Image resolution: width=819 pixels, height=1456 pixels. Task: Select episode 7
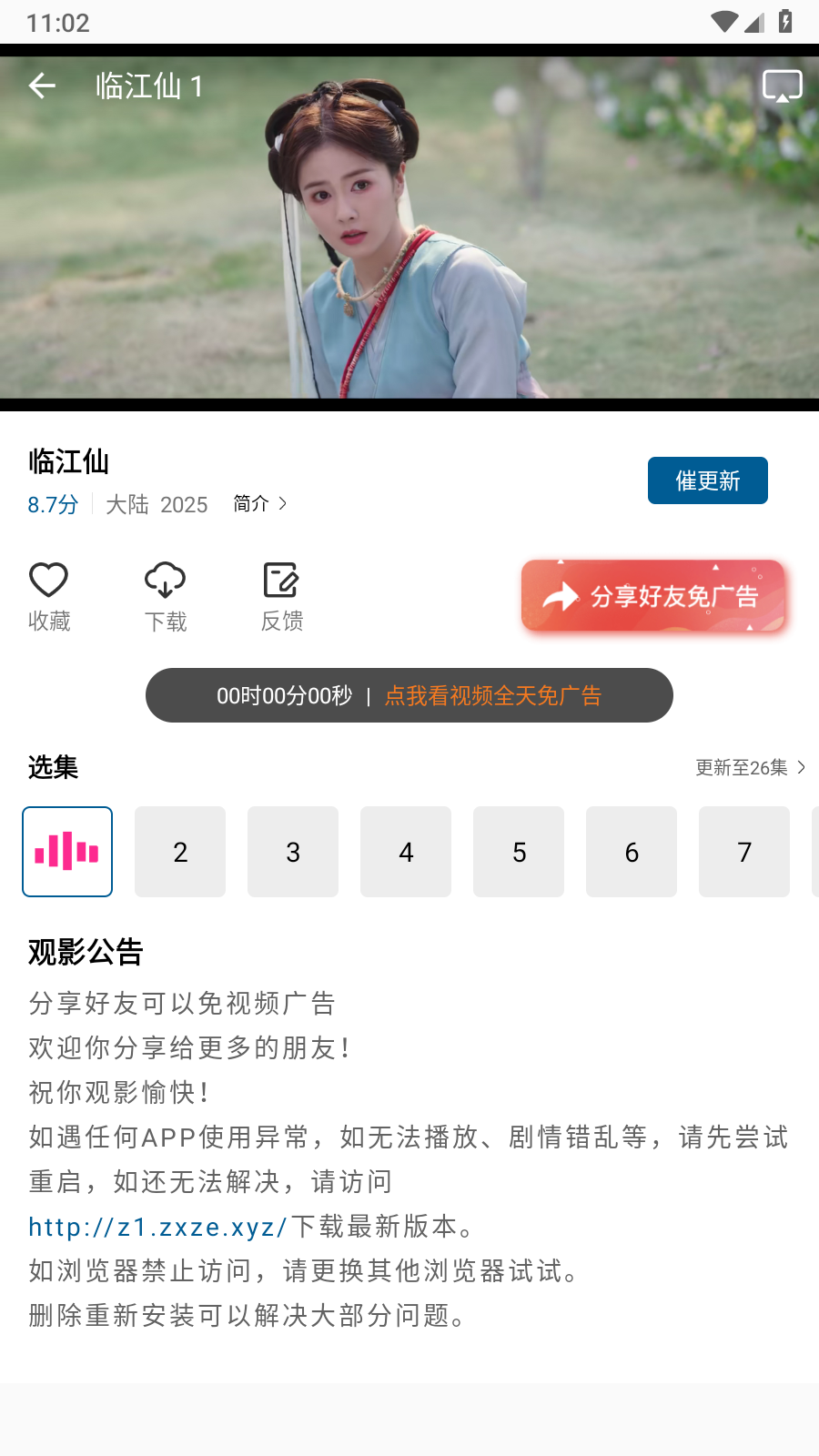(744, 852)
